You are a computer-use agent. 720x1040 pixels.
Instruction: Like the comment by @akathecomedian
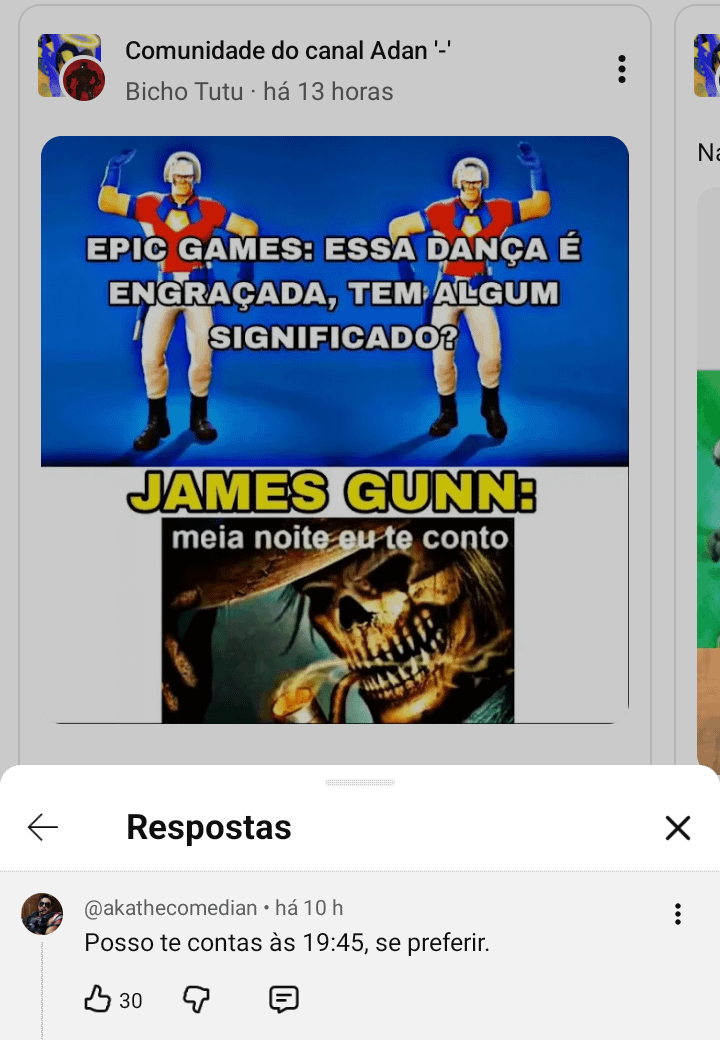(x=97, y=999)
